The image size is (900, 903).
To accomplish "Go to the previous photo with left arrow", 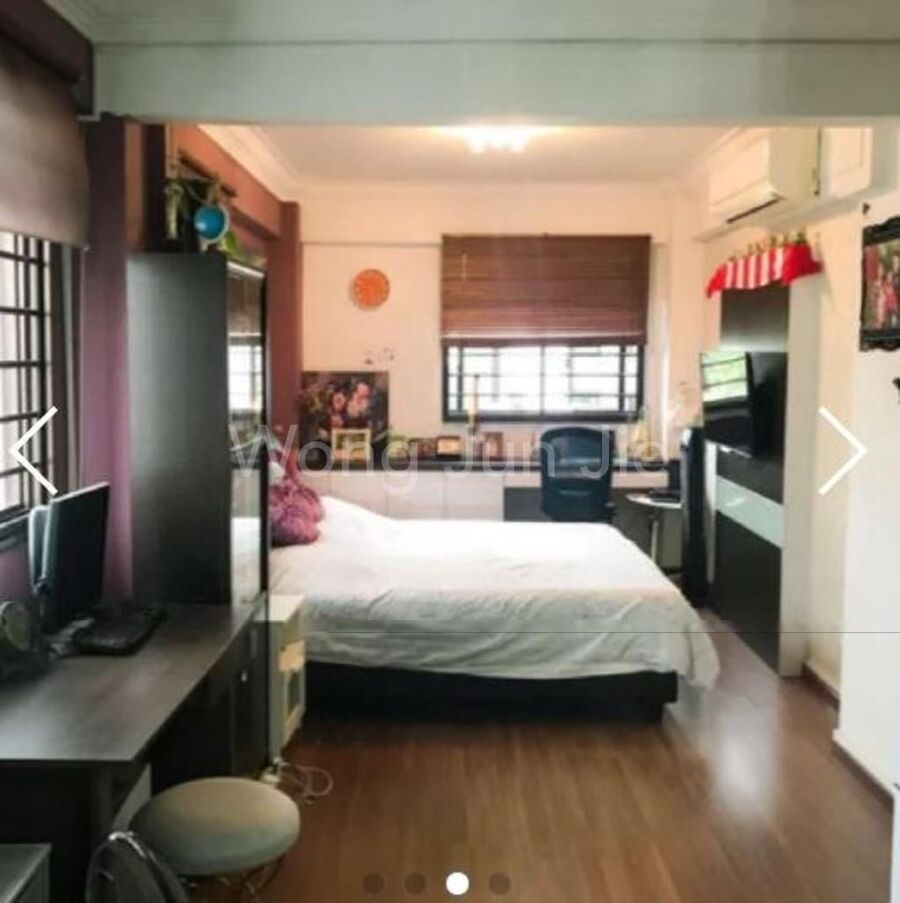I will pyautogui.click(x=35, y=451).
